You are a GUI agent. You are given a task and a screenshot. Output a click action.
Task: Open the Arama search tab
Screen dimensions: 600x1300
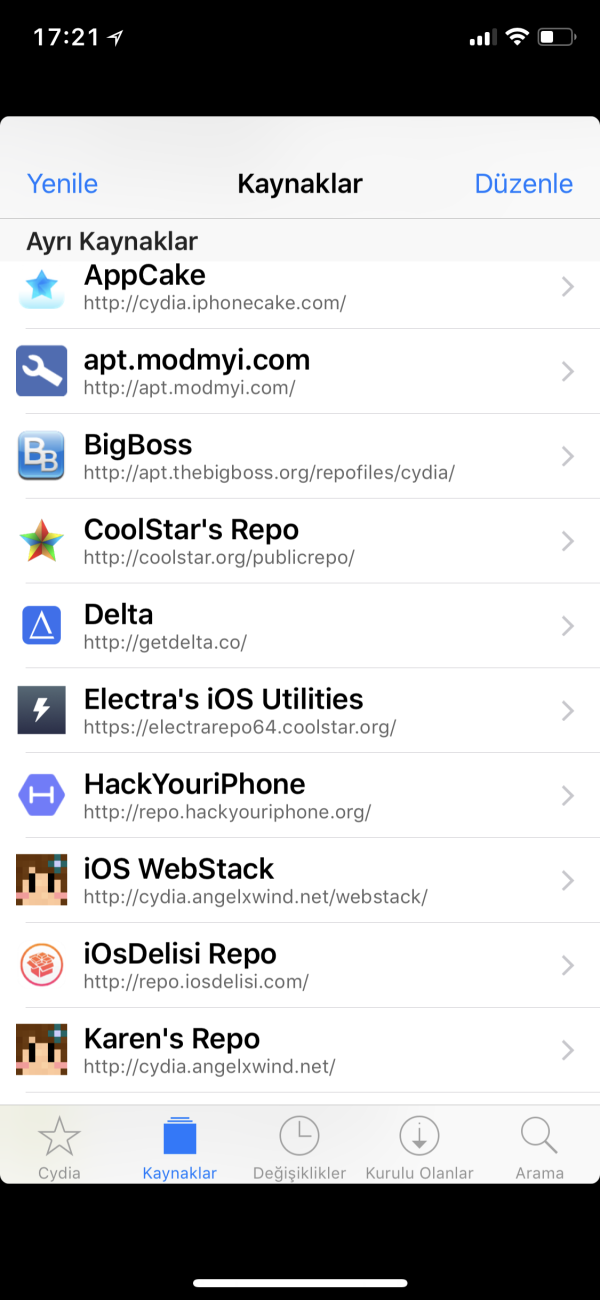[x=539, y=1147]
